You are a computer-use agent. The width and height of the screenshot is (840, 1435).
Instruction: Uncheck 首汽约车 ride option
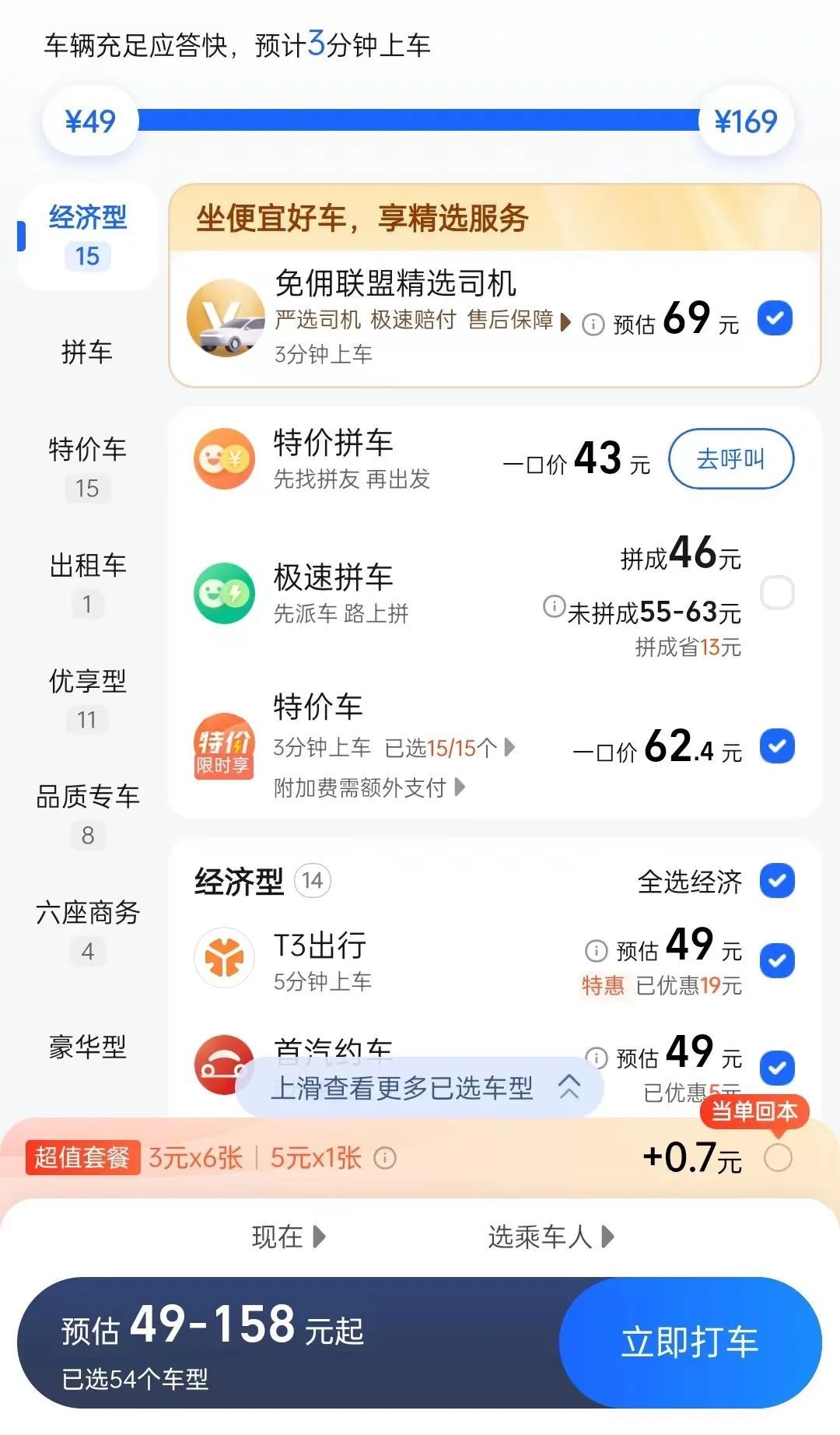[x=776, y=1068]
